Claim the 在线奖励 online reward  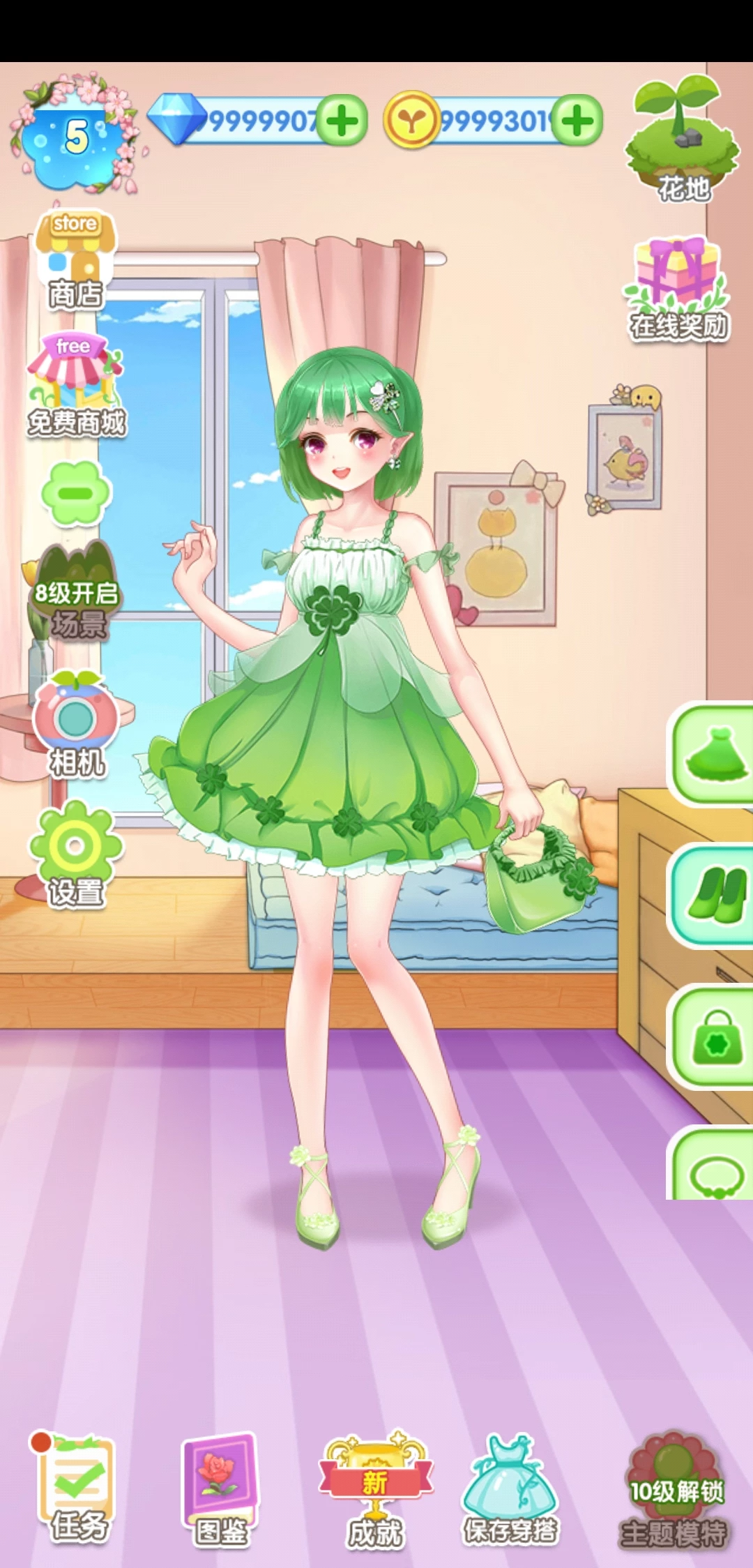click(678, 289)
